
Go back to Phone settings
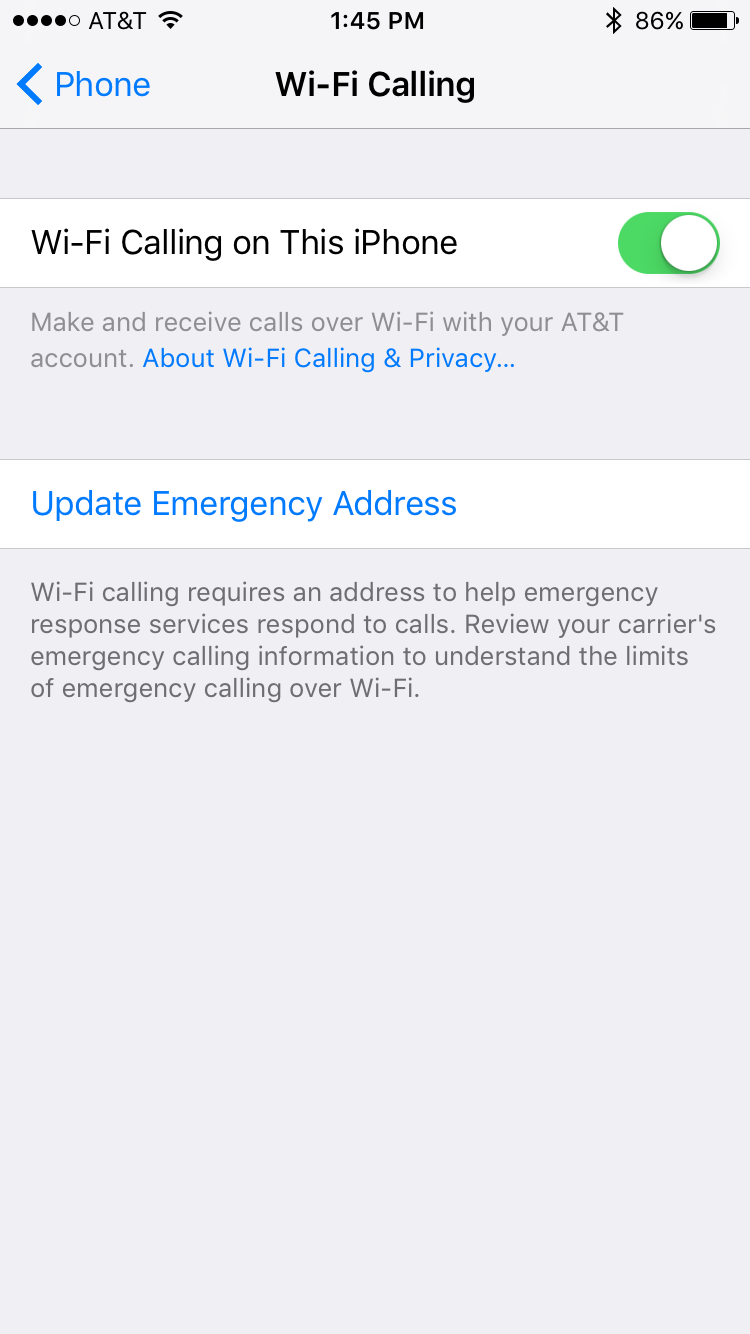click(84, 85)
